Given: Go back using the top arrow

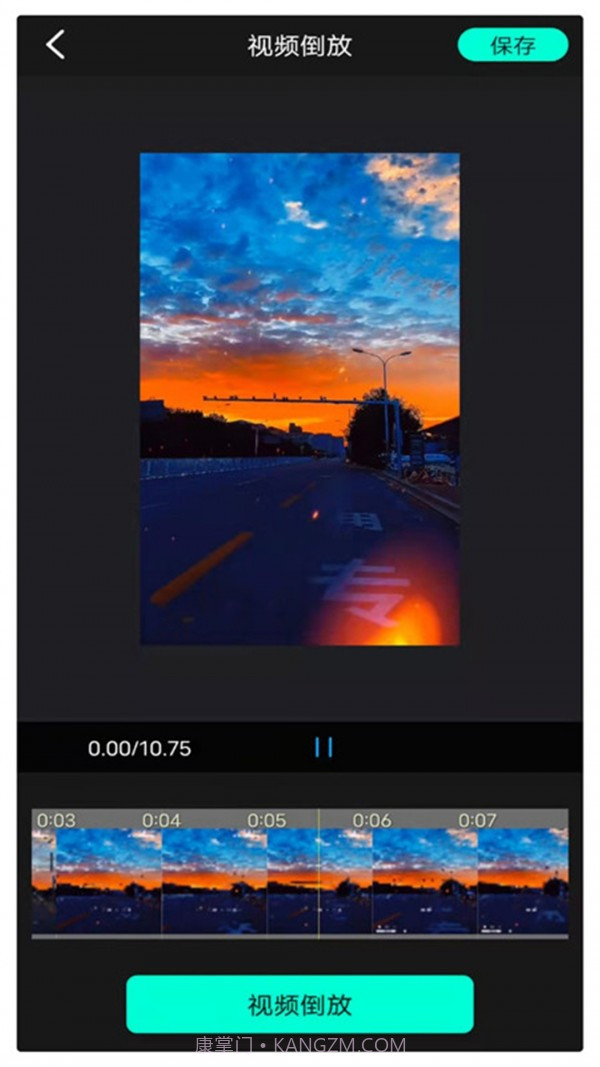Looking at the screenshot, I should click(x=55, y=44).
